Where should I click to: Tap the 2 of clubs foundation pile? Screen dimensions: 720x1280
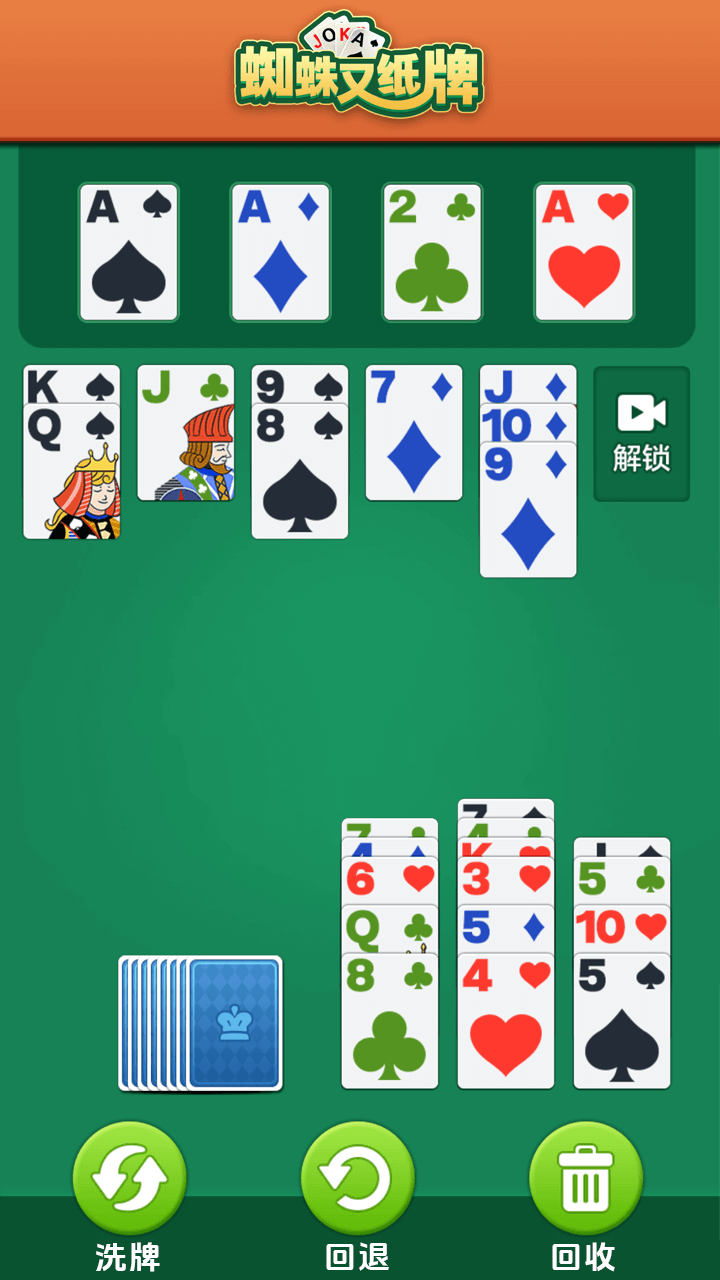coord(432,252)
